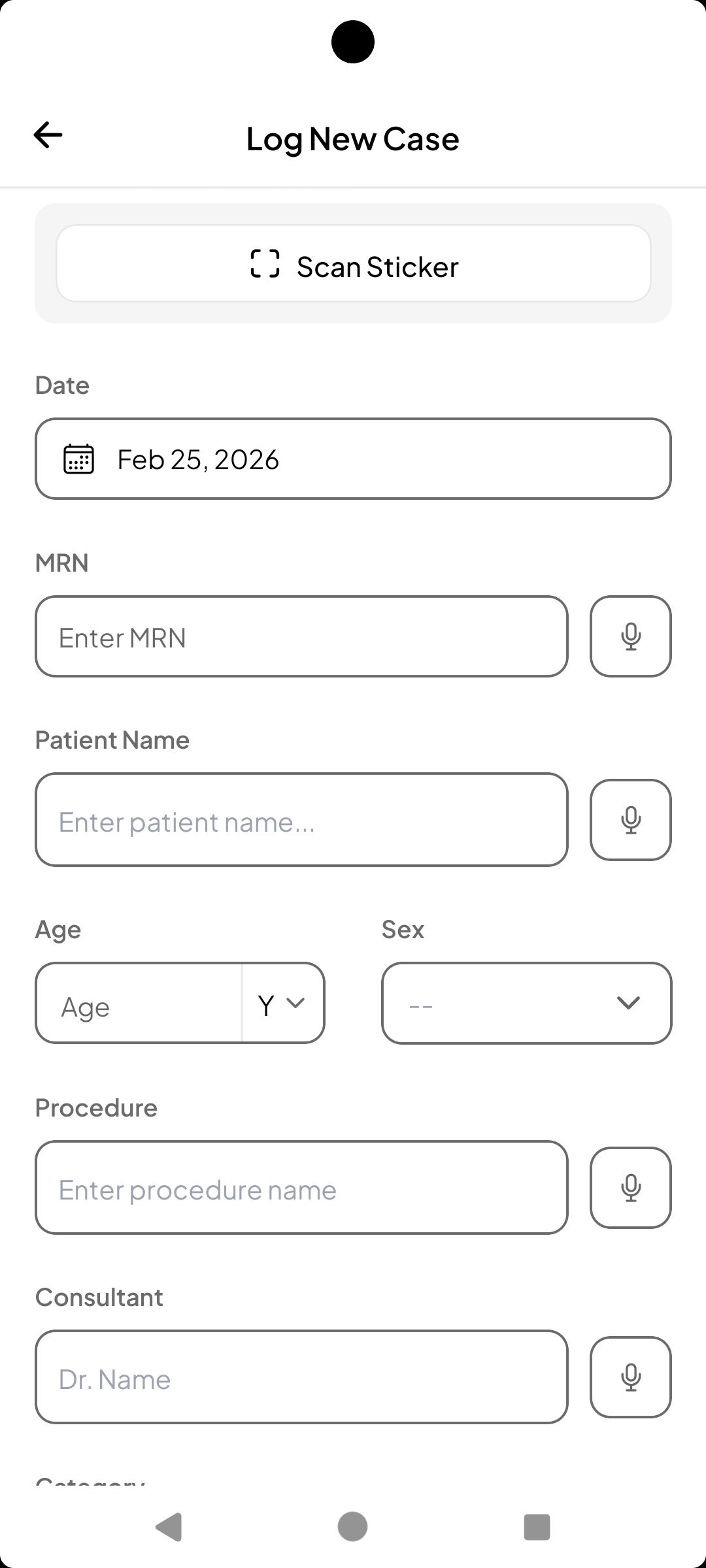
Task: Tap the Age number input box
Action: 137,1003
